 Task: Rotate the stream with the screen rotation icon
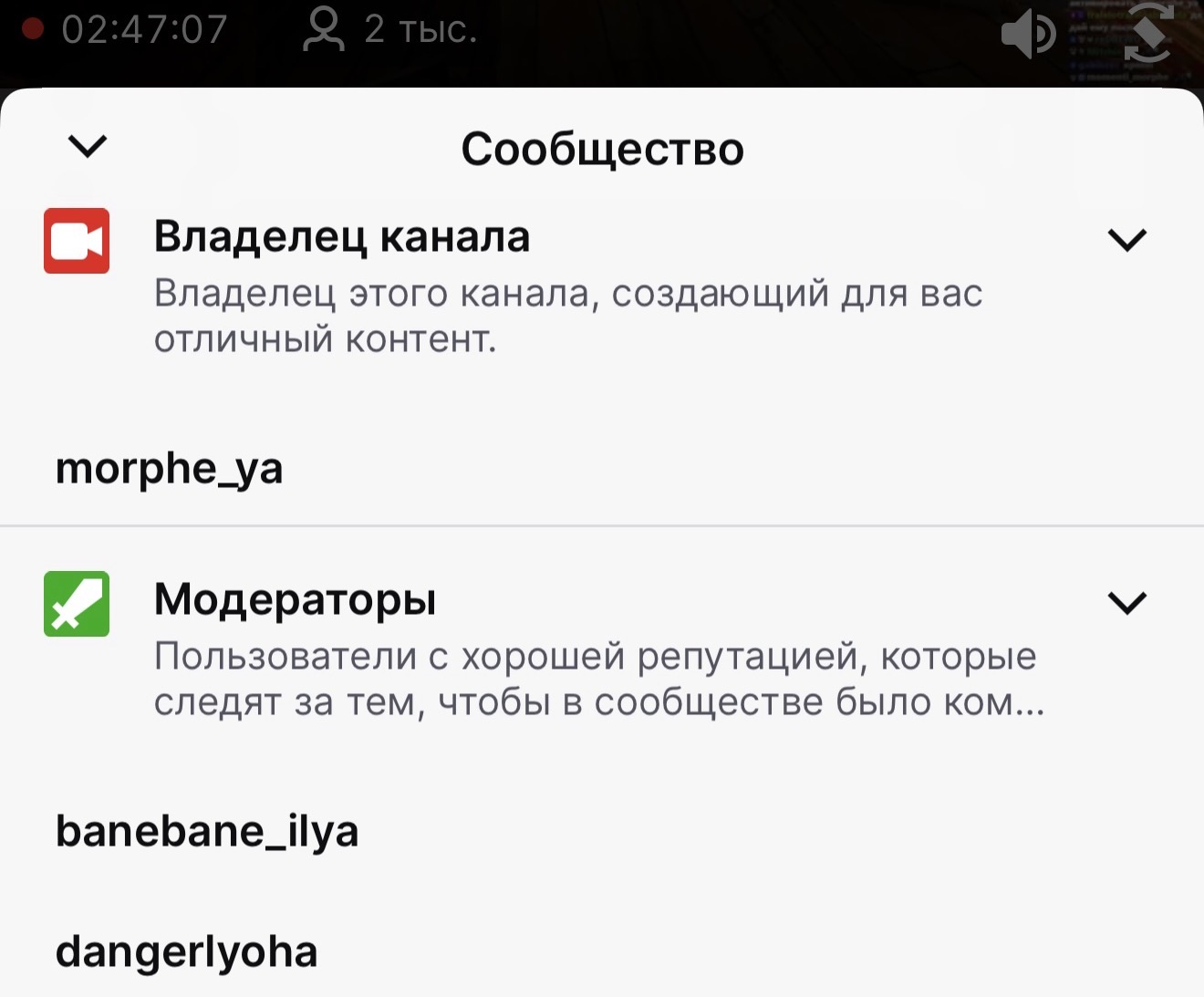[1147, 35]
